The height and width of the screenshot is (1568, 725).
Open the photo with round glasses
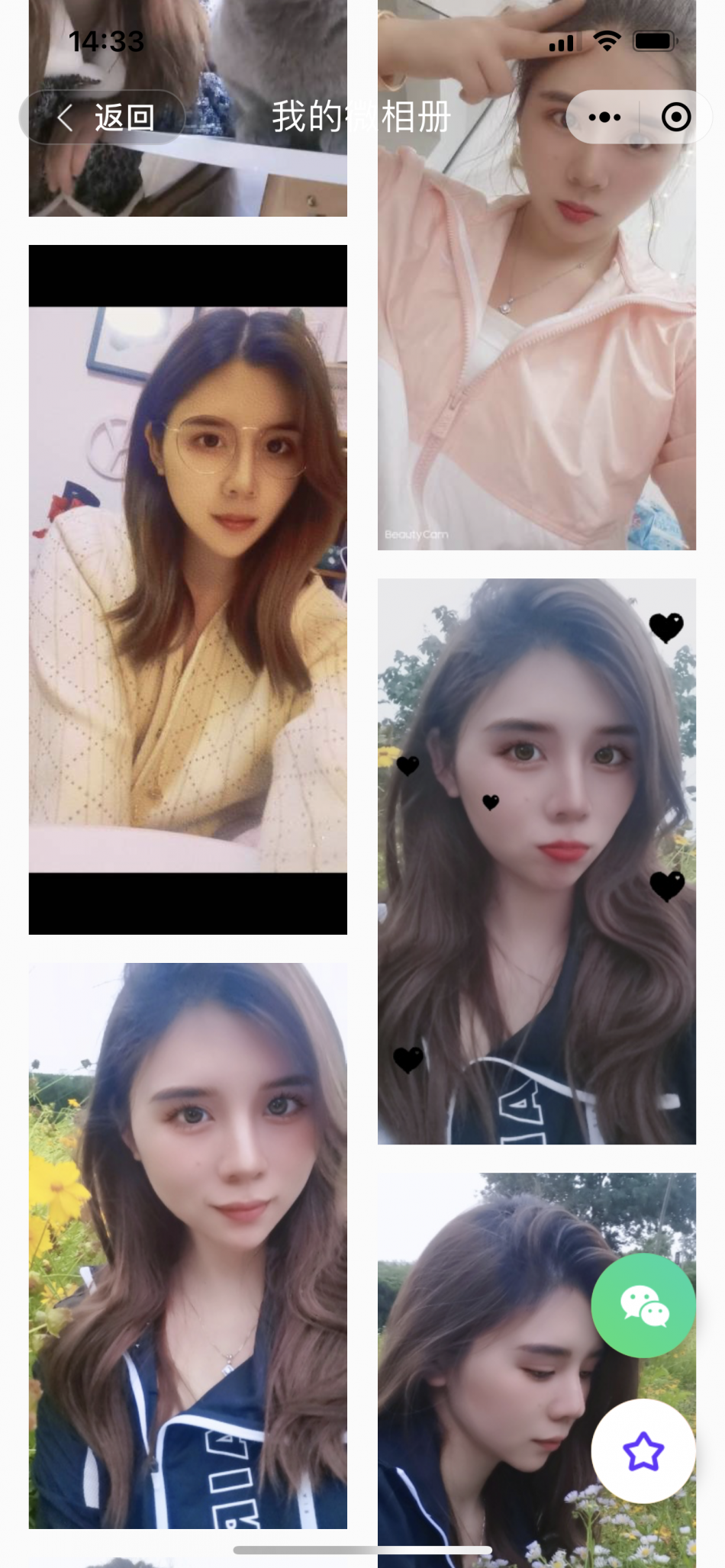tap(188, 589)
